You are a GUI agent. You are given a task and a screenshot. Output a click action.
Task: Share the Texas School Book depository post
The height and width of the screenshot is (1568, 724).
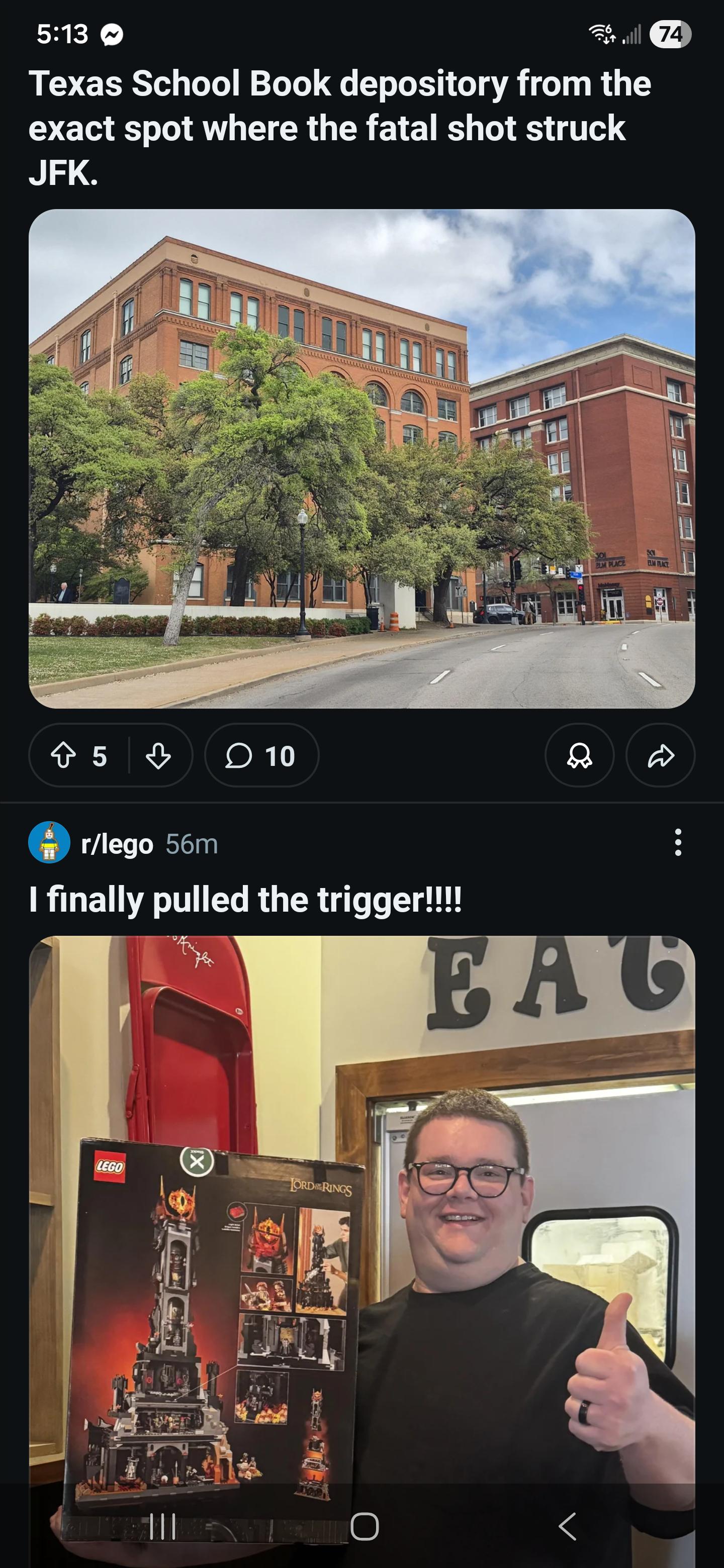[x=660, y=756]
